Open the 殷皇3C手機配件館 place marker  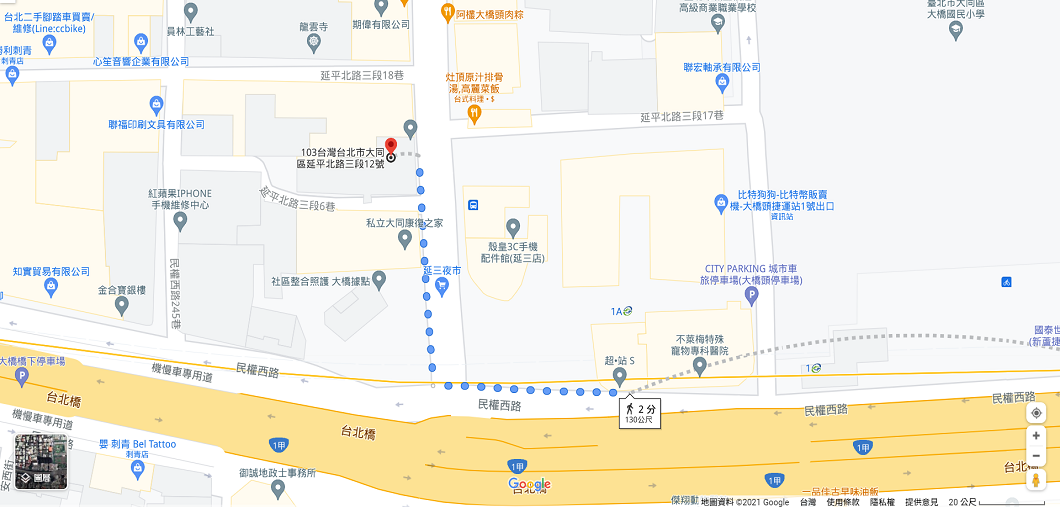click(513, 228)
